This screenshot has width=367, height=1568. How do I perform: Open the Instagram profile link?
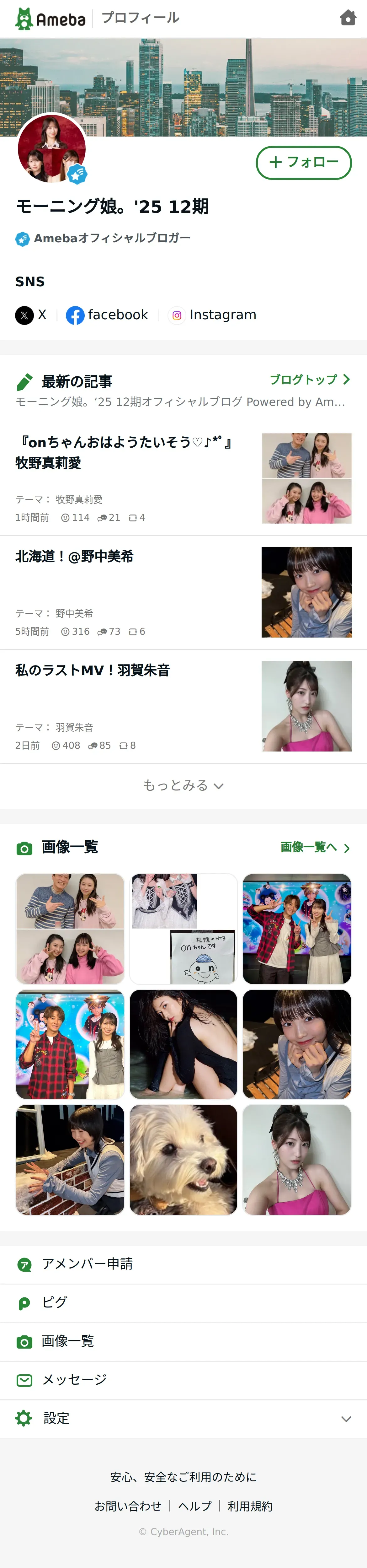212,315
